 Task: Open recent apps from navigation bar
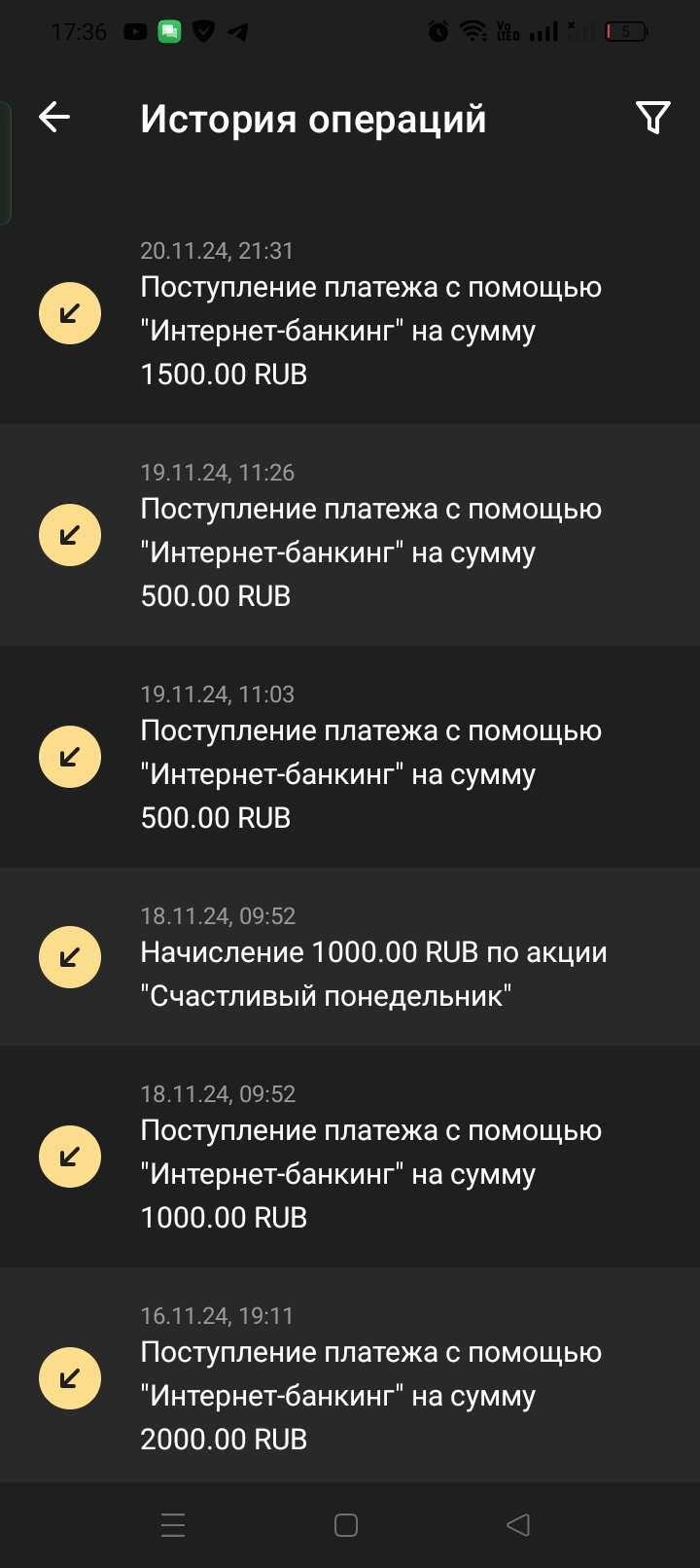[x=173, y=1524]
